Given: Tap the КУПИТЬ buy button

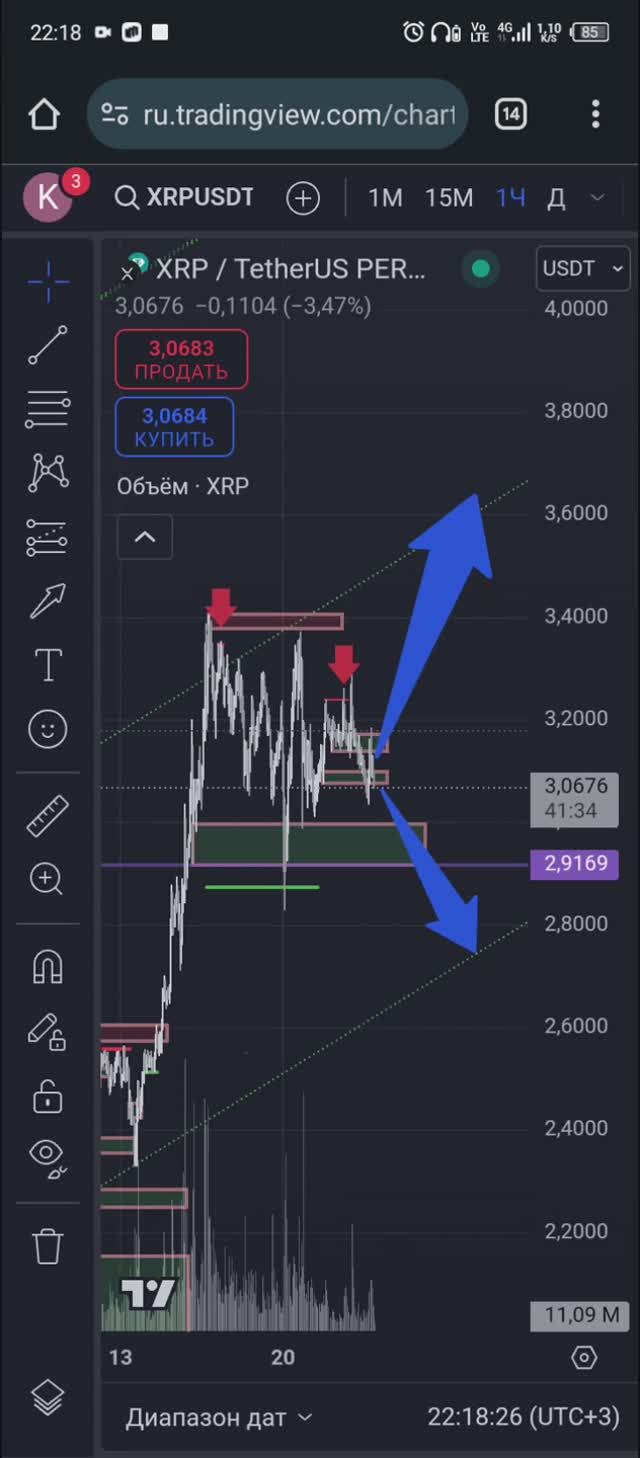Looking at the screenshot, I should tap(174, 427).
